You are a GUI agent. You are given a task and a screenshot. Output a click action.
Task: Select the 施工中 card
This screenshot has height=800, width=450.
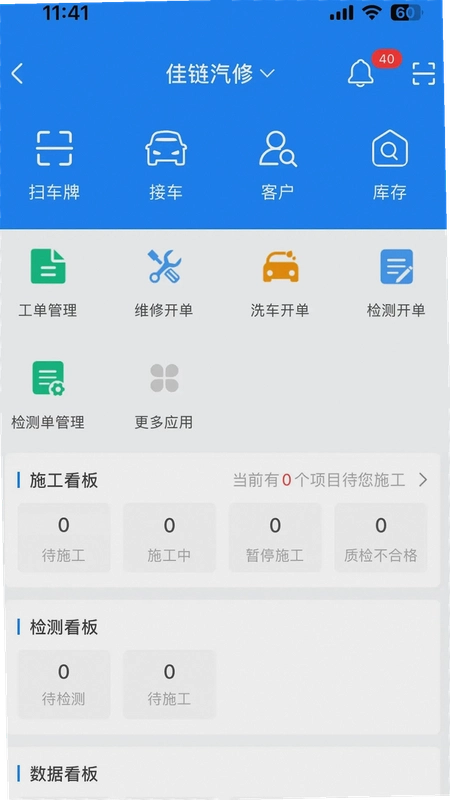169,537
